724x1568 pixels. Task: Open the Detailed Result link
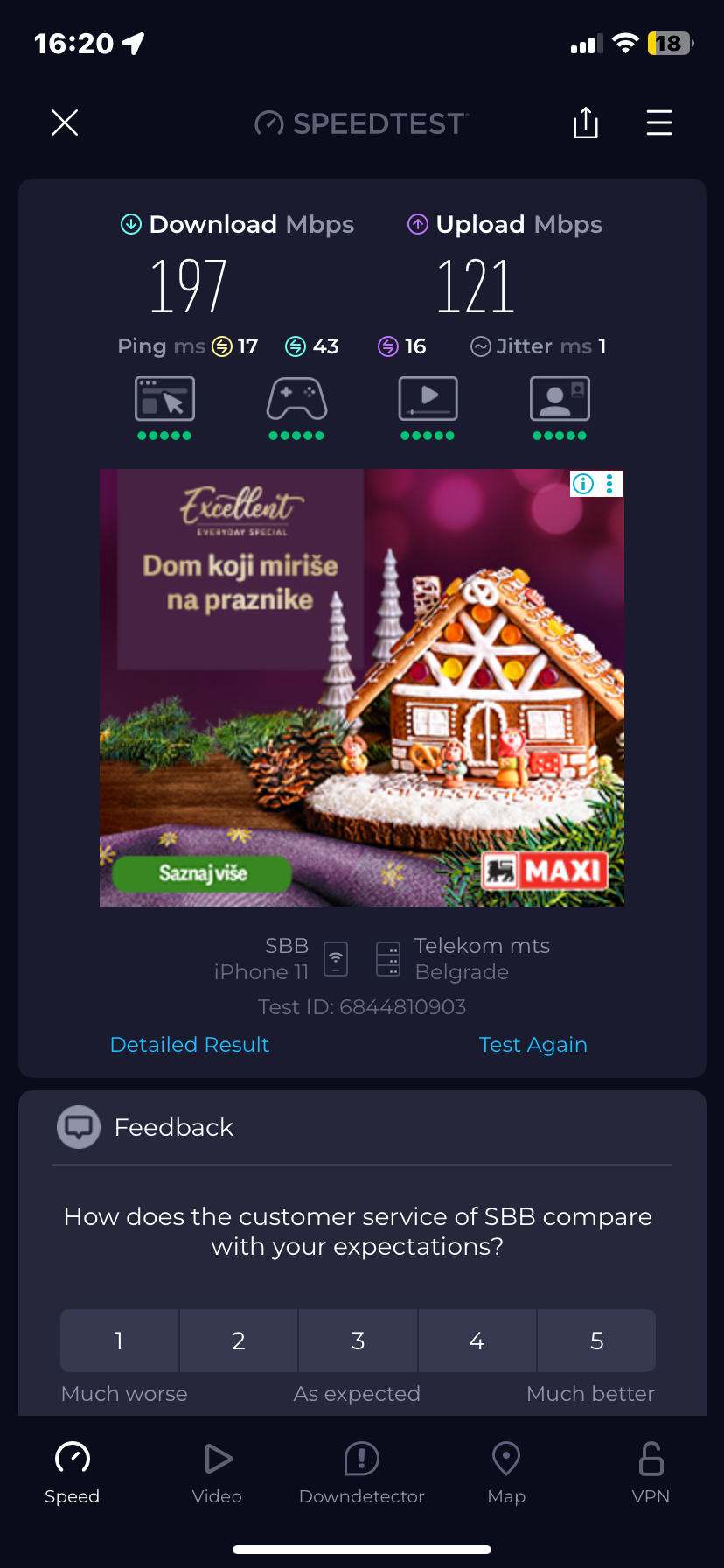tap(190, 1044)
